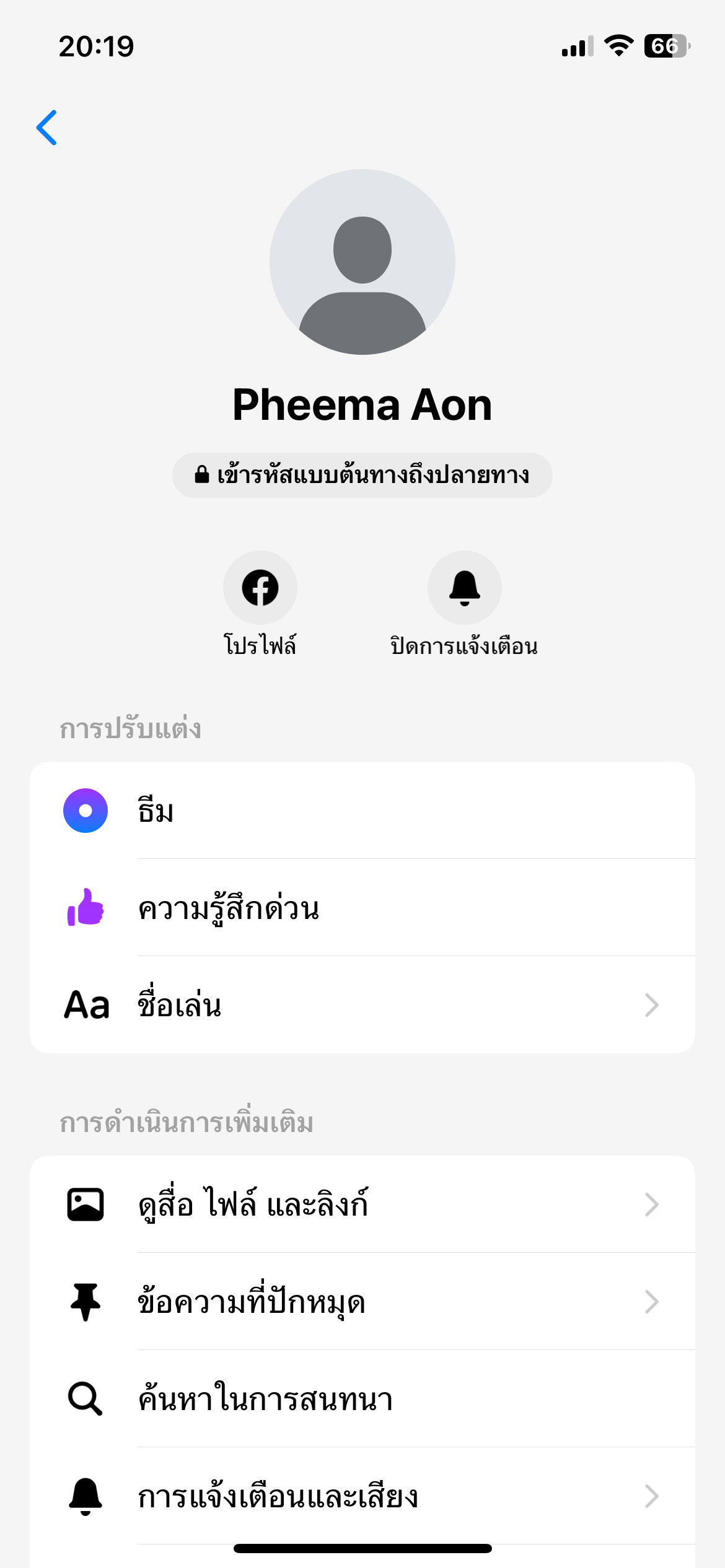
Task: Open Pheema Aon's Facebook profile
Action: (260, 588)
